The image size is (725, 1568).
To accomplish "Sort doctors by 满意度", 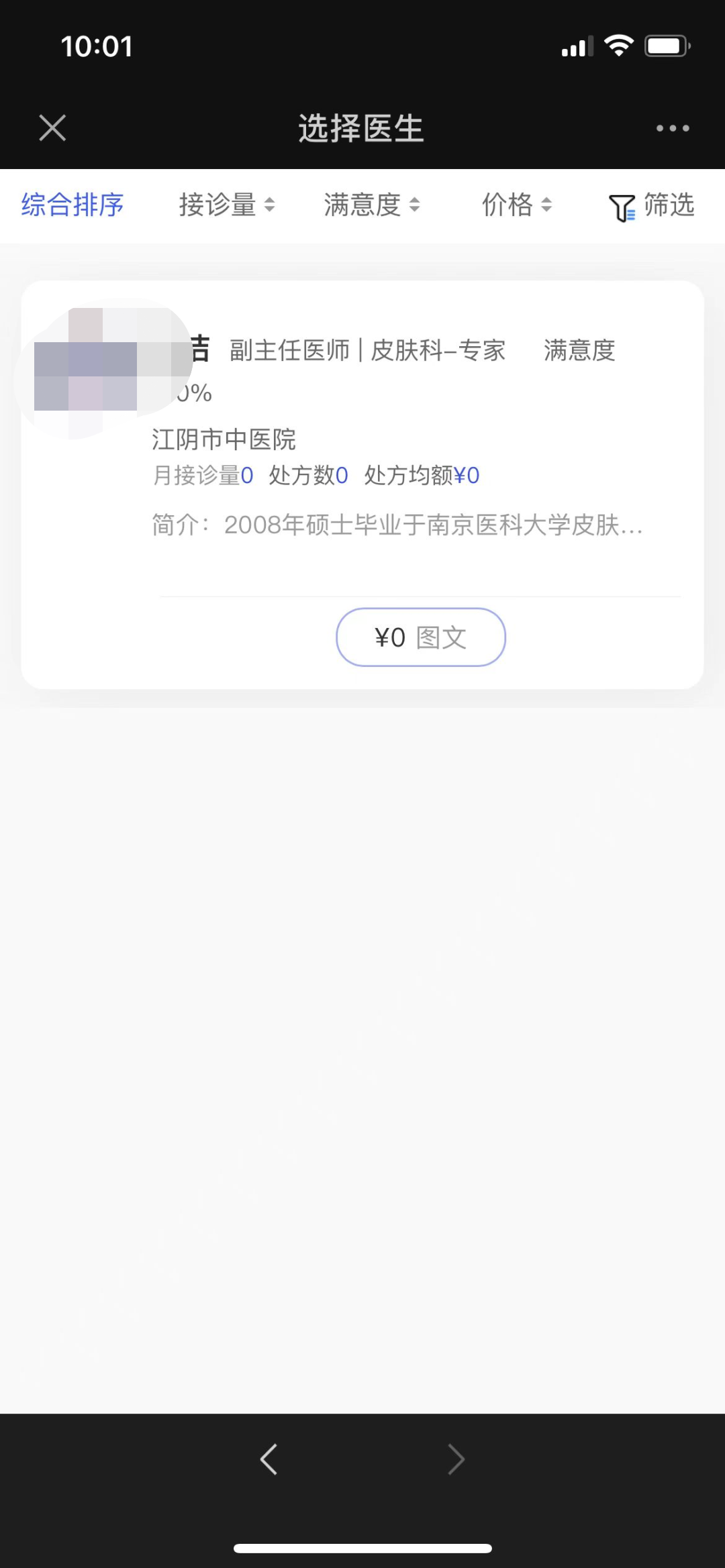I will [371, 205].
